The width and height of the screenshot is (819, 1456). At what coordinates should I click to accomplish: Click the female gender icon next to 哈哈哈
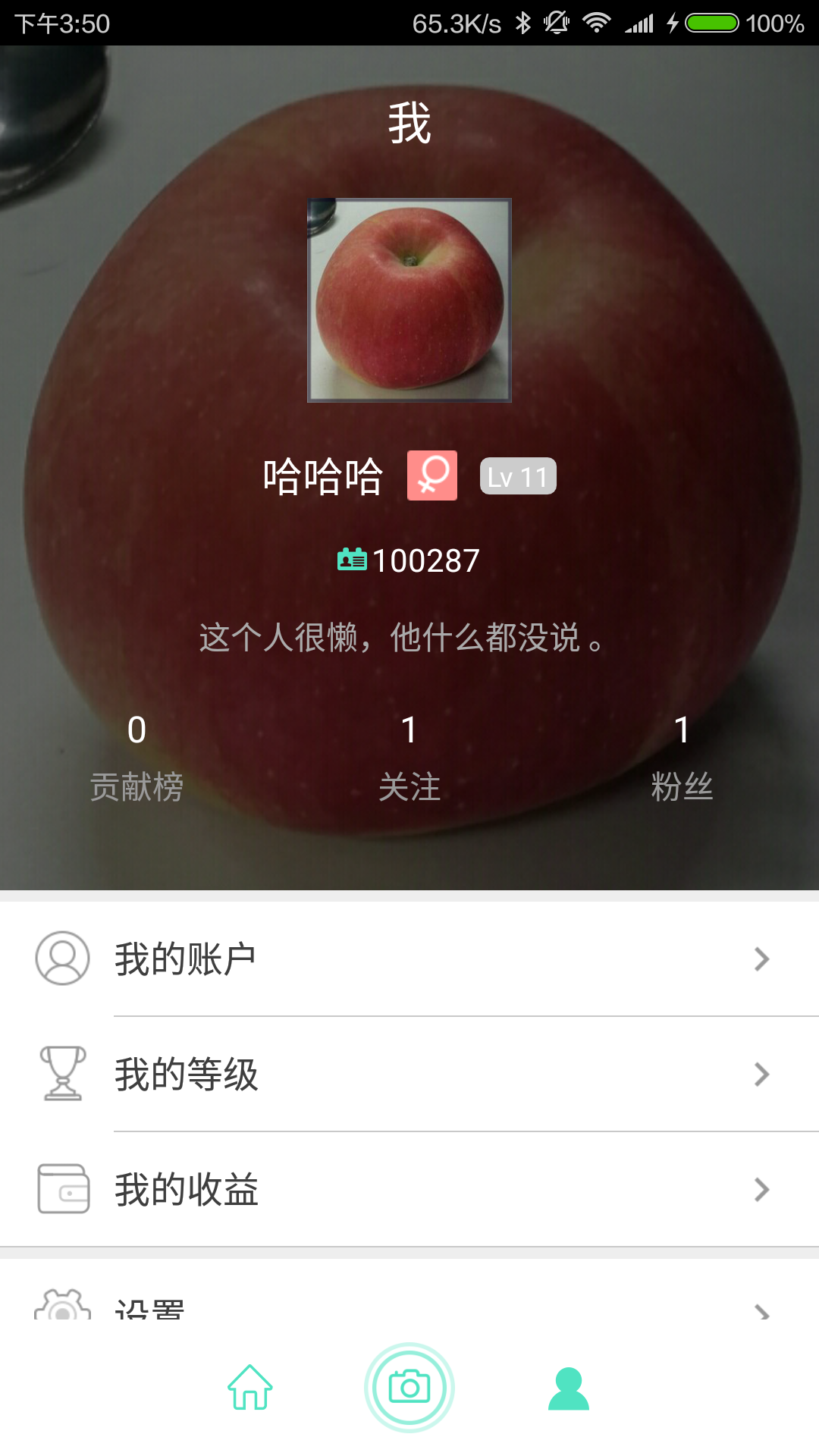point(431,475)
